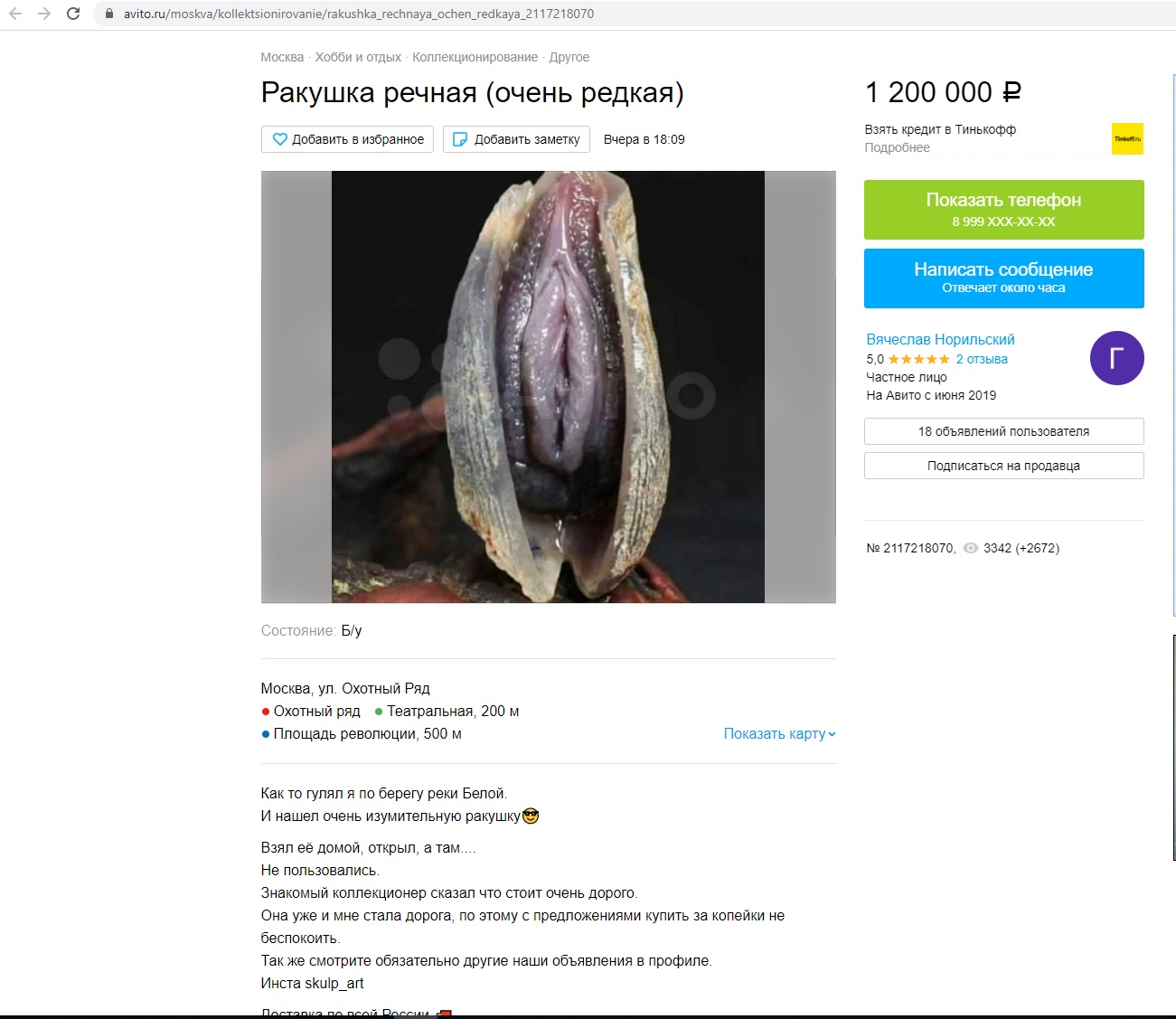This screenshot has width=1176, height=1019.
Task: Add listing to favorites (Добавить в избранное)
Action: 348,139
